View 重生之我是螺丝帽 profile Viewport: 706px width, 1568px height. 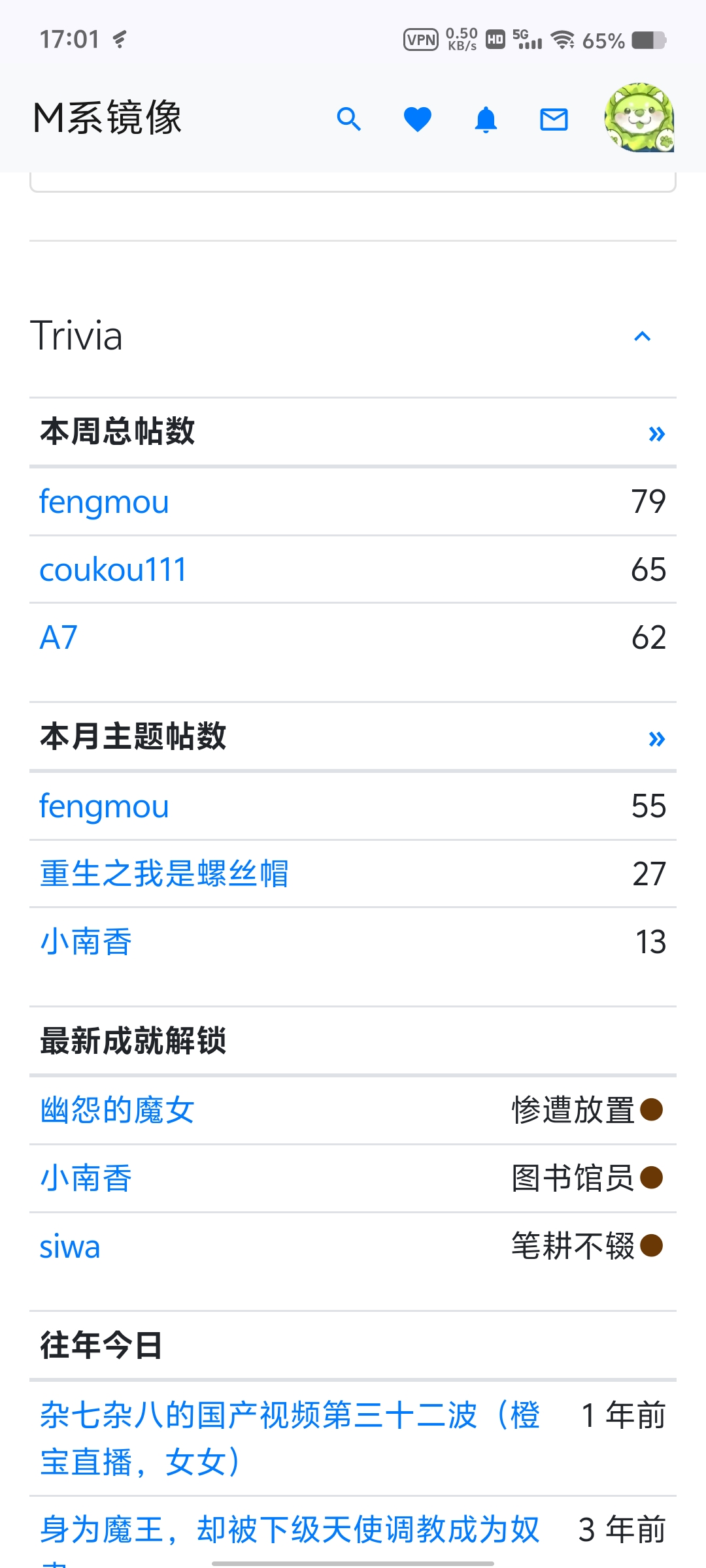click(x=164, y=874)
